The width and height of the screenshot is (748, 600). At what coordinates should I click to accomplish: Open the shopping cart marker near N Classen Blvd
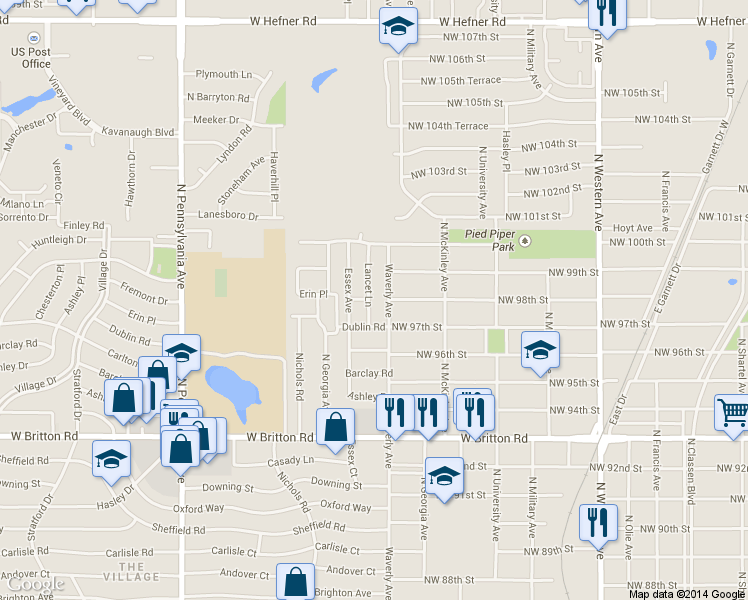(733, 410)
